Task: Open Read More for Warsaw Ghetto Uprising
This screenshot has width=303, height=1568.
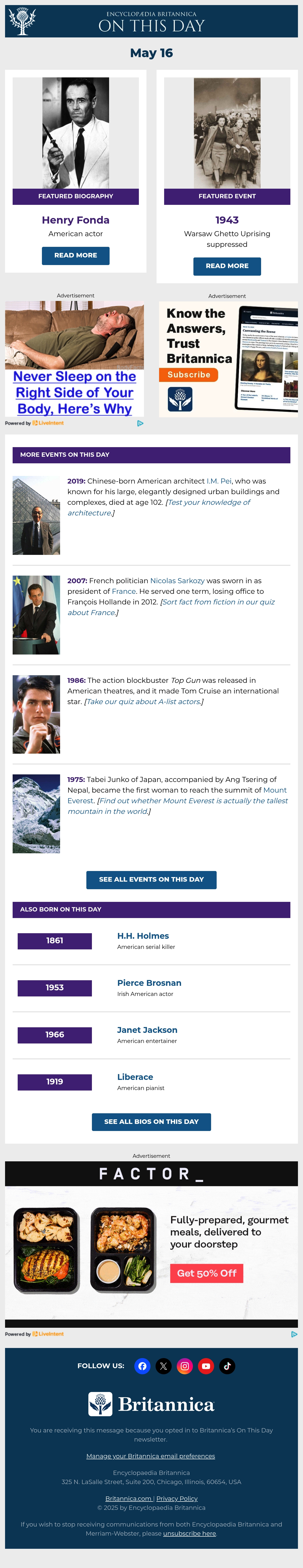Action: [x=227, y=266]
